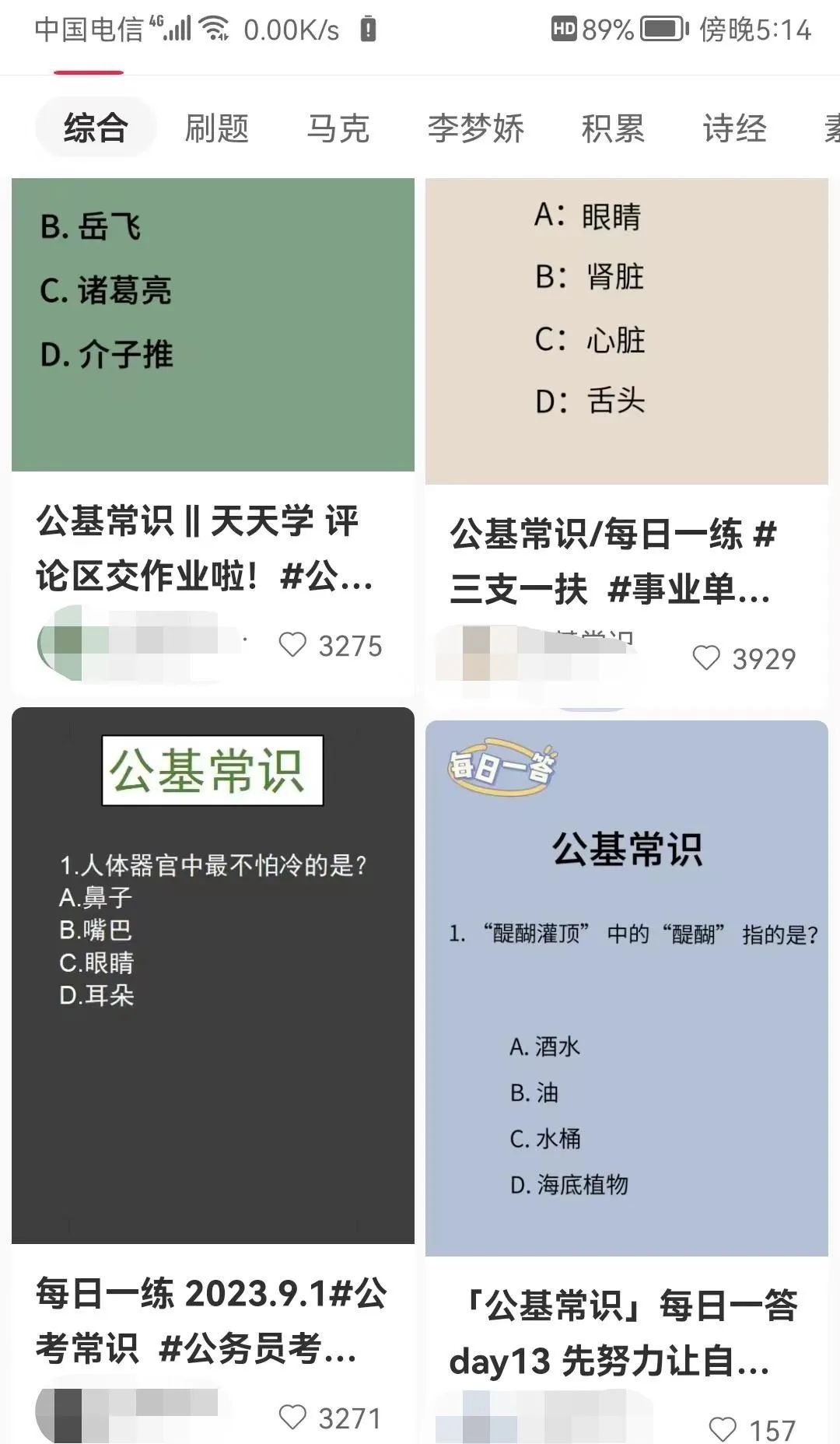
Task: Open the 每日一答 day13 post
Action: pos(624,1333)
